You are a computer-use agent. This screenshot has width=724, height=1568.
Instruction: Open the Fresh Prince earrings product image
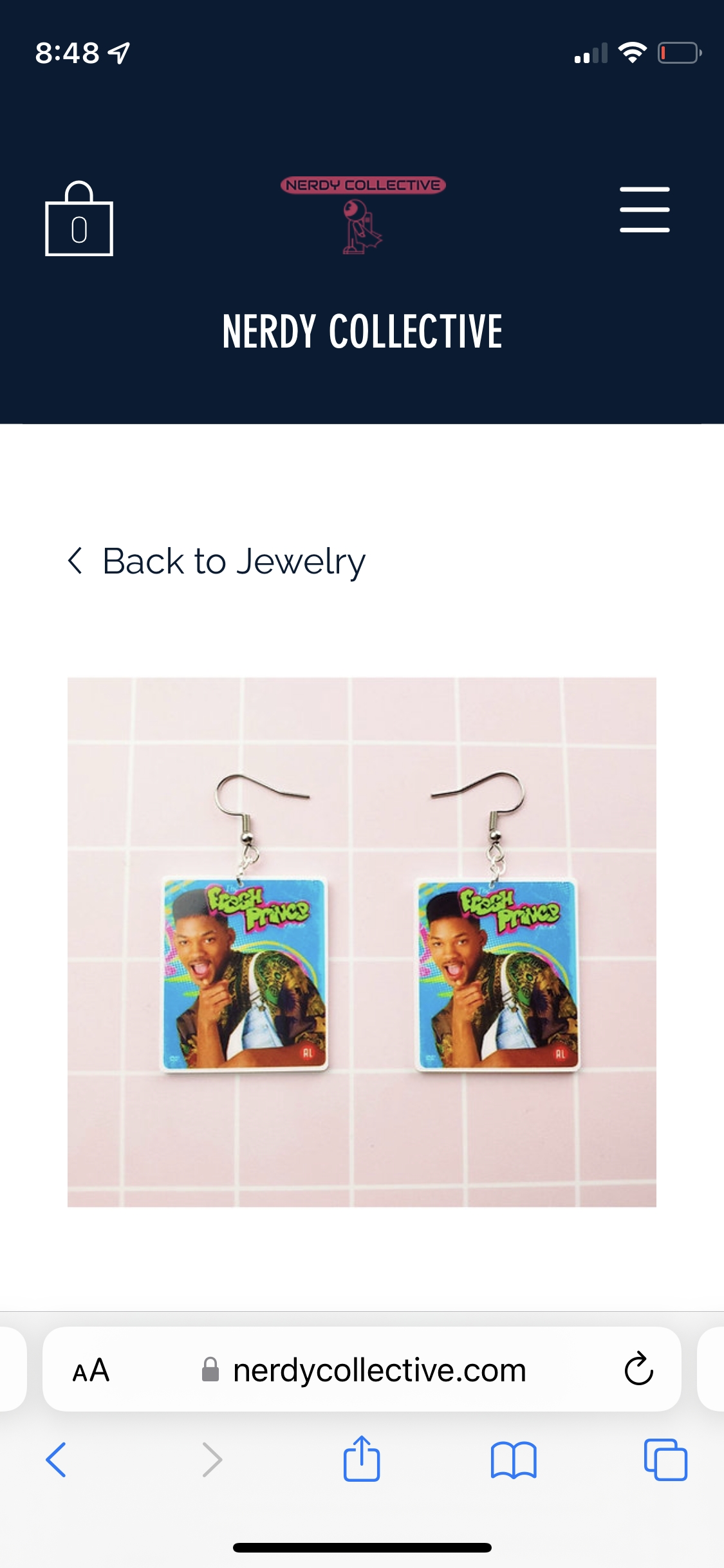(362, 942)
